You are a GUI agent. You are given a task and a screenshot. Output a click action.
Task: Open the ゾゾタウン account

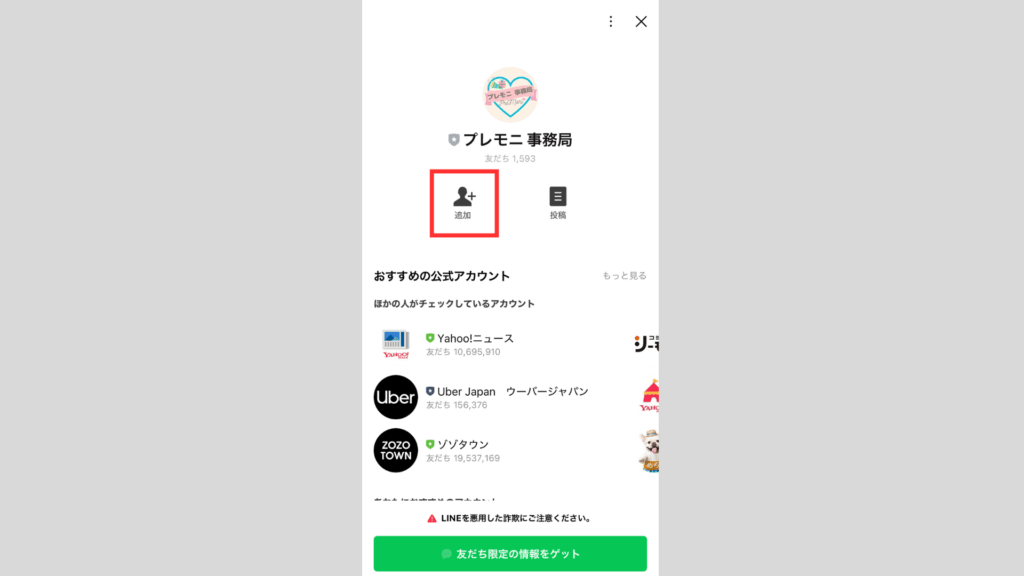[463, 450]
